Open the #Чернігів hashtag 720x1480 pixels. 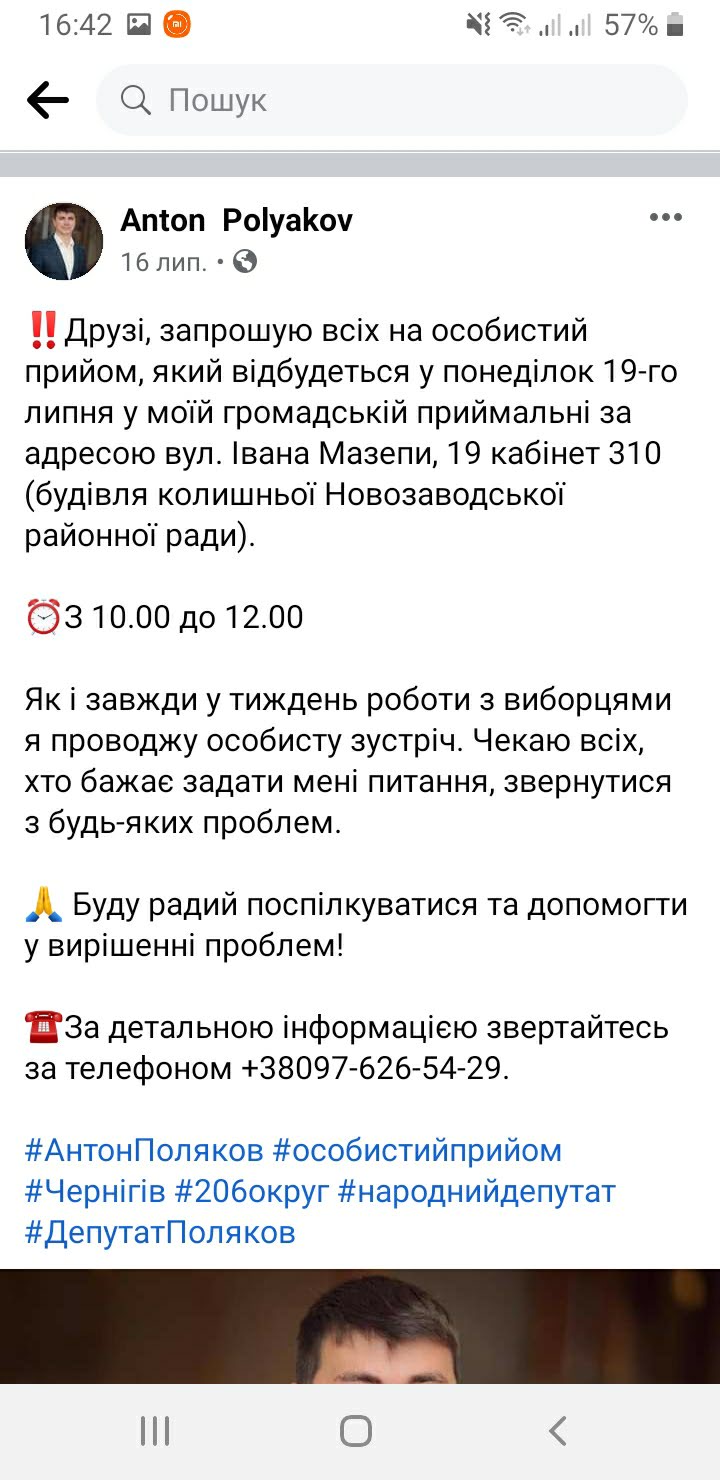pyautogui.click(x=95, y=1191)
